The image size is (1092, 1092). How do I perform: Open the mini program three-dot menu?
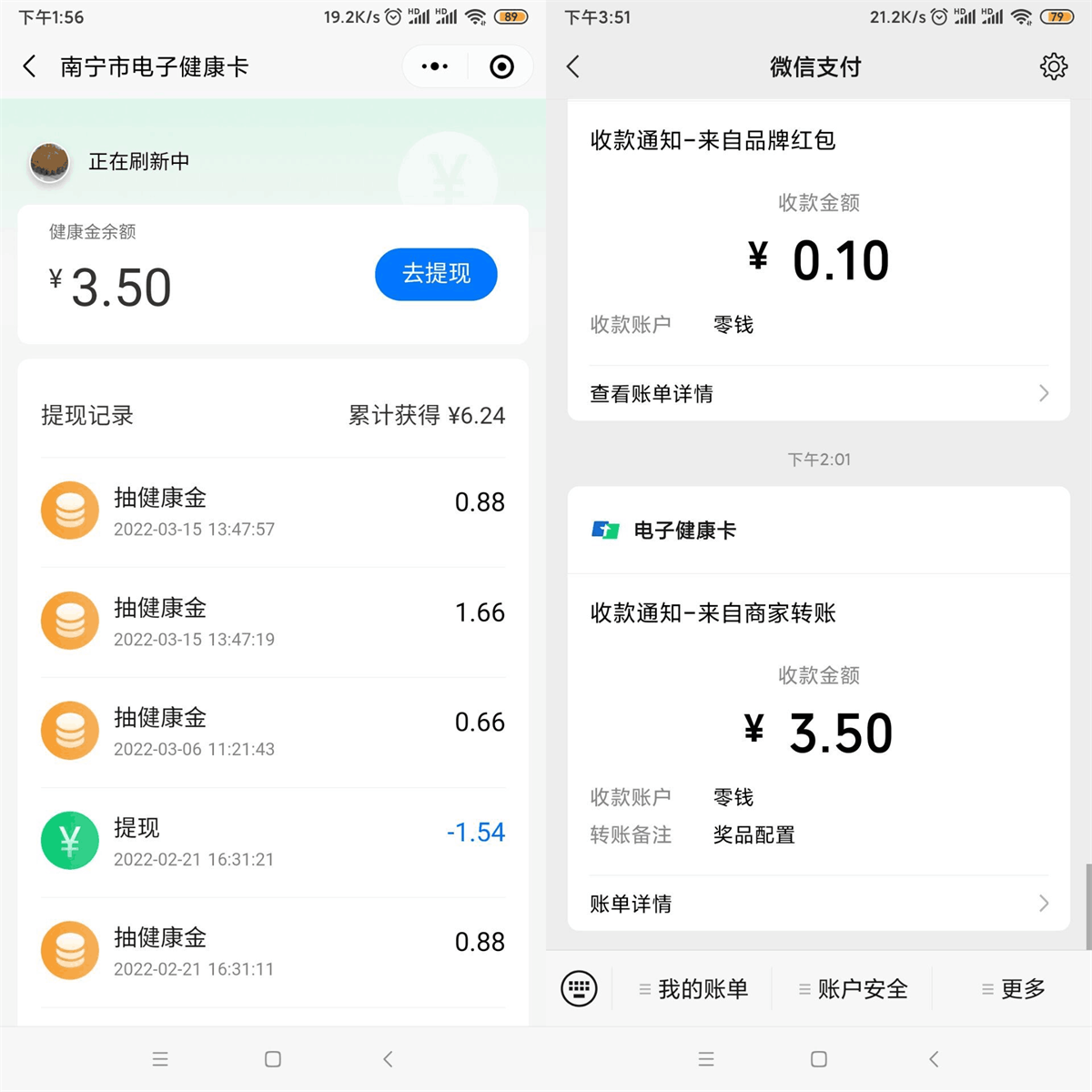click(x=435, y=66)
